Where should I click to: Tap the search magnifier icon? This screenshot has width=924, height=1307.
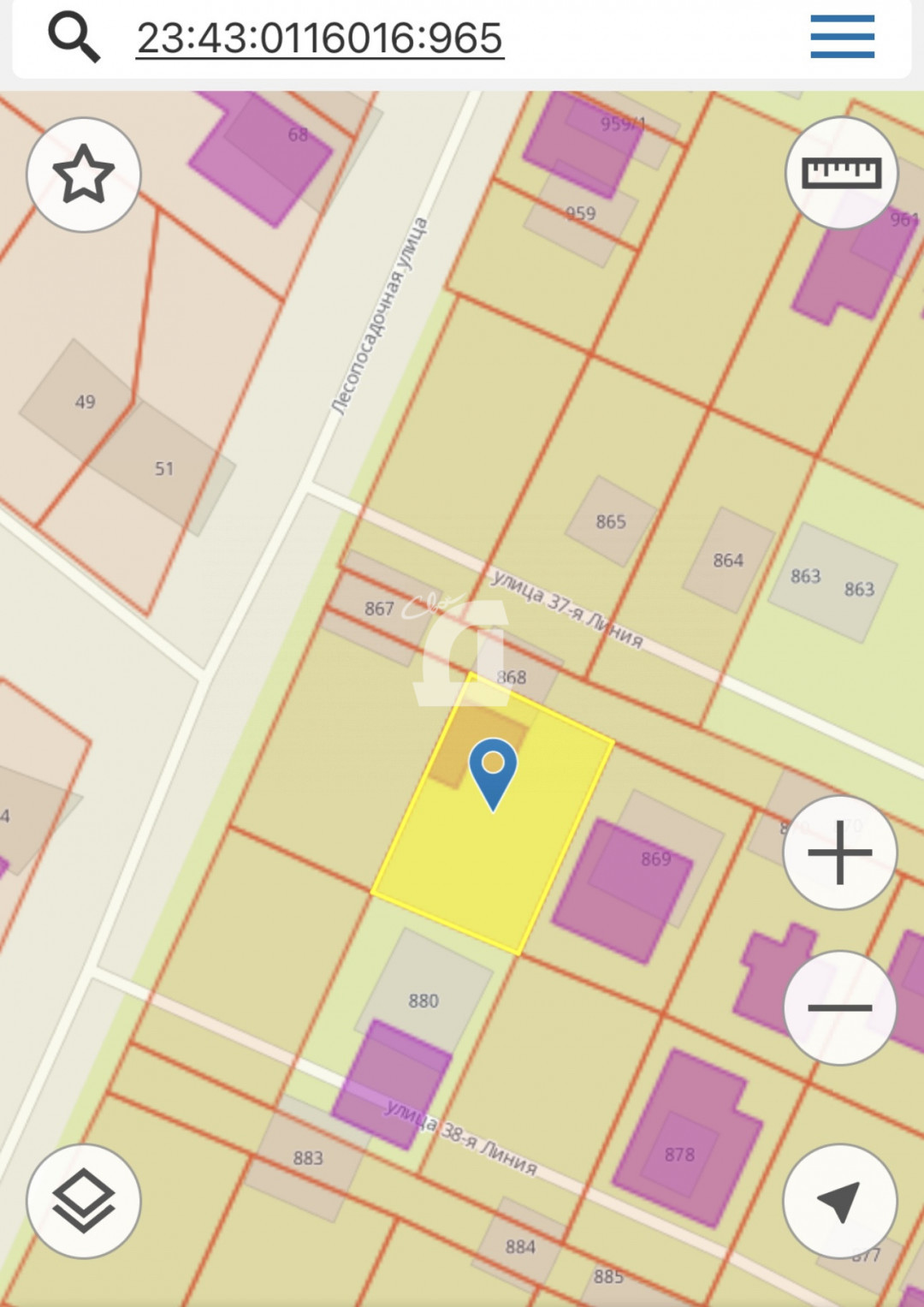point(74,38)
